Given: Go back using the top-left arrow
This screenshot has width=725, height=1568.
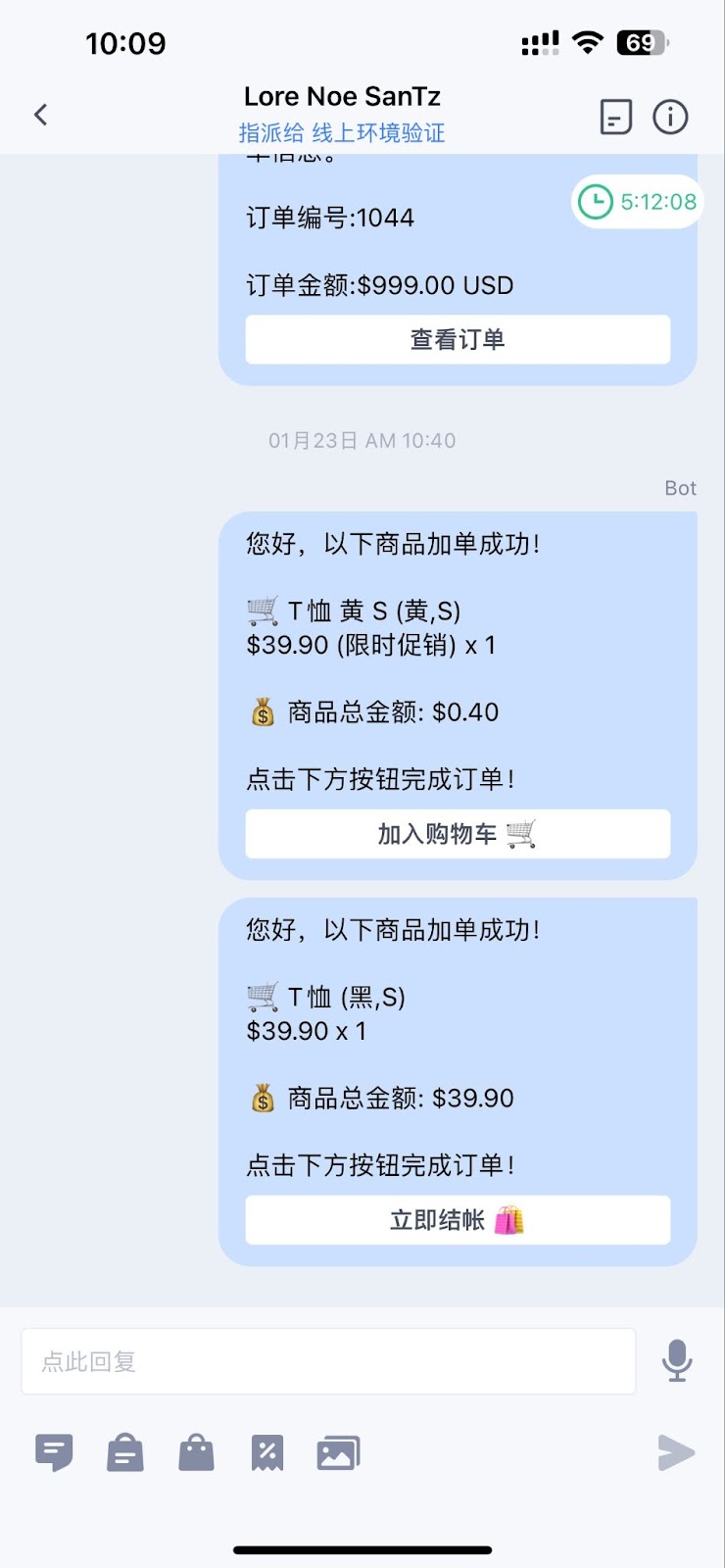Looking at the screenshot, I should [40, 115].
